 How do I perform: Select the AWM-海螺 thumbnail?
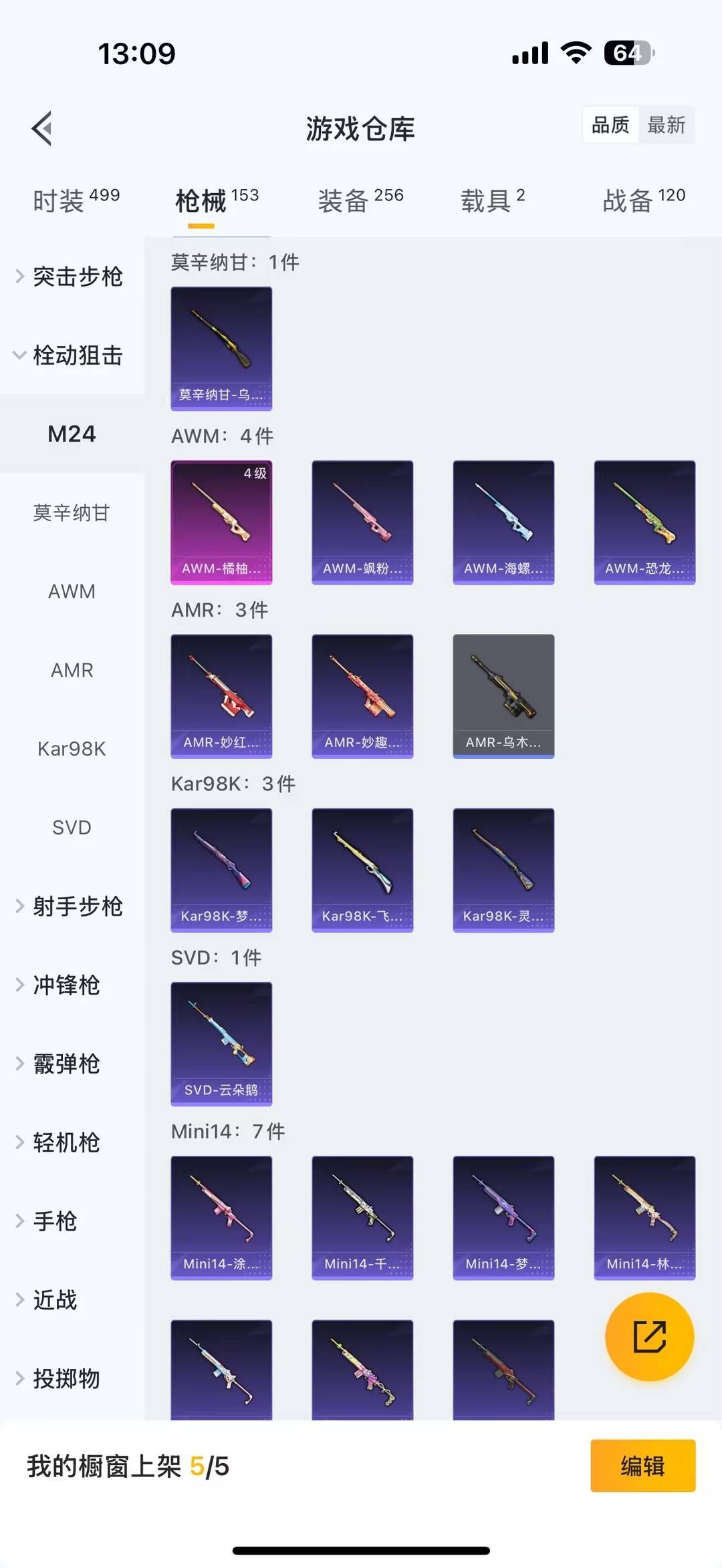point(503,522)
